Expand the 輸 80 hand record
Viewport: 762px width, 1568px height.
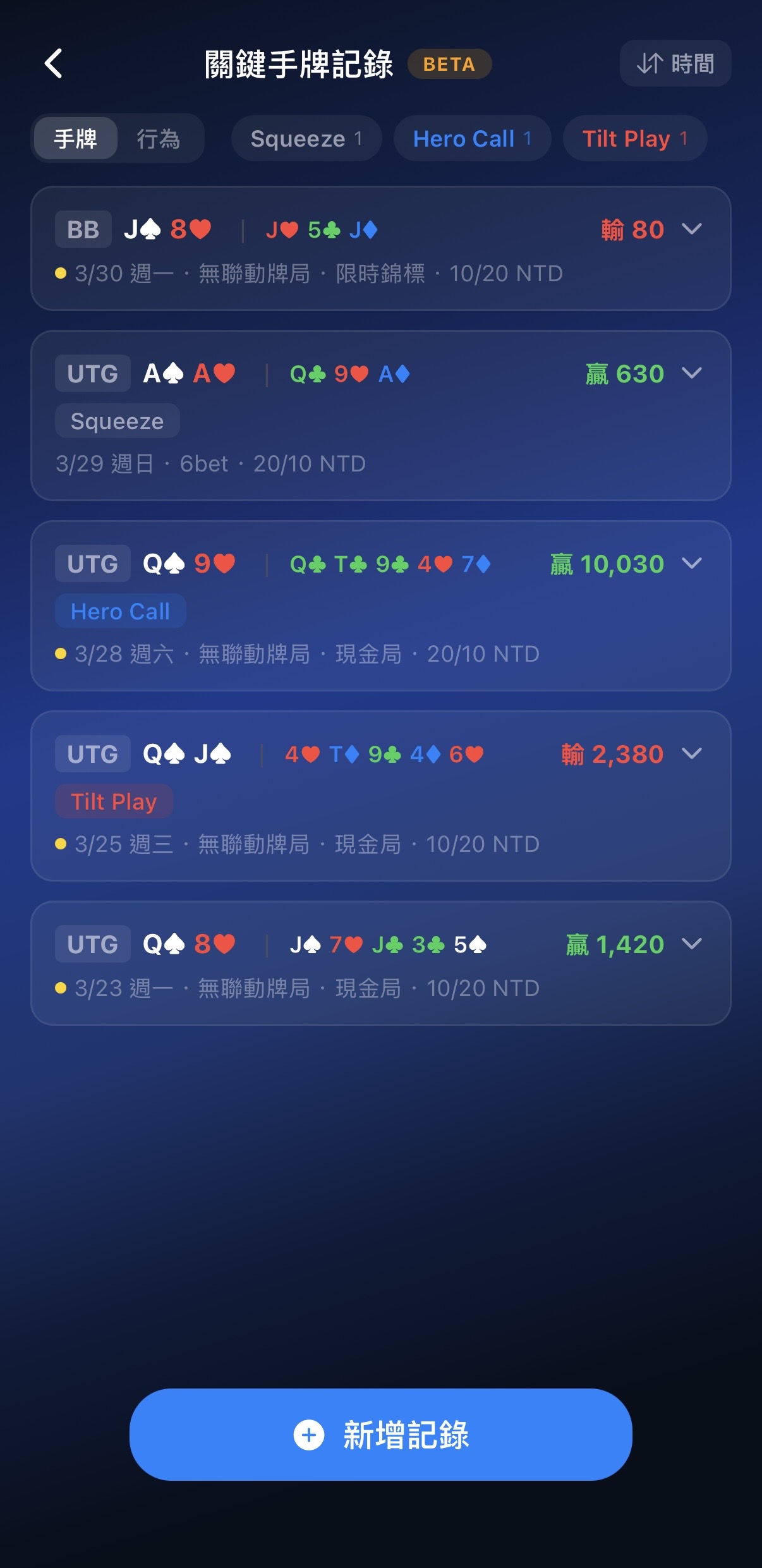(x=692, y=229)
